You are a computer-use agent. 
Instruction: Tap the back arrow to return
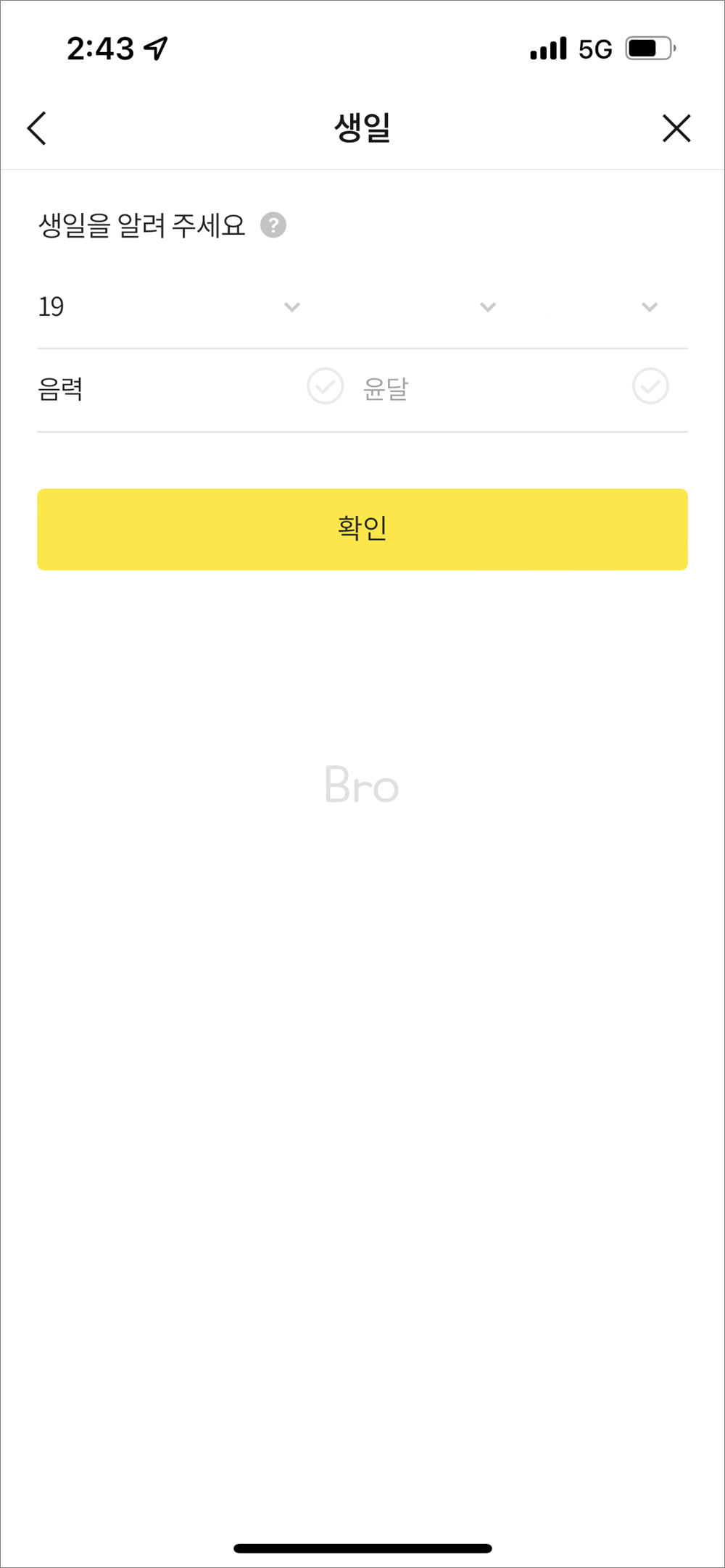(x=36, y=128)
